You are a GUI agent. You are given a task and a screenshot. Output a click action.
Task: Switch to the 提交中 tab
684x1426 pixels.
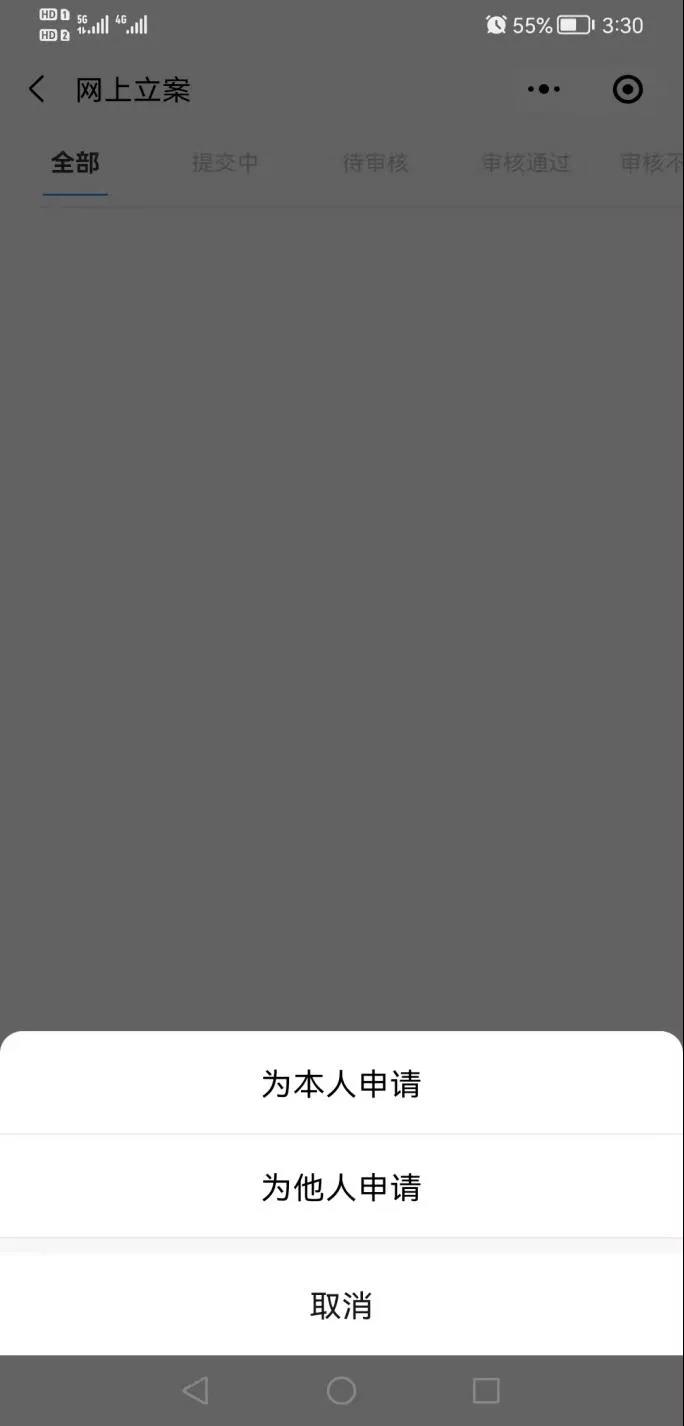tap(225, 163)
